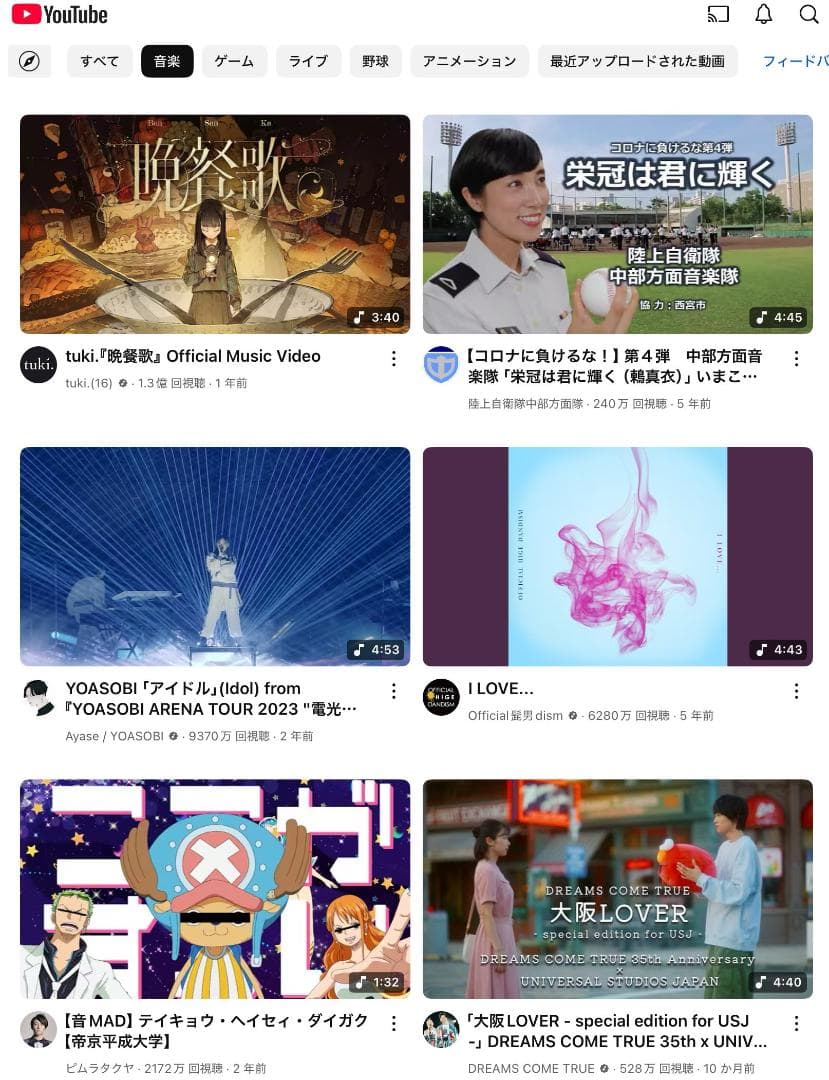Select the すべて filter chip
Viewport: 829px width, 1080px height.
pos(99,61)
